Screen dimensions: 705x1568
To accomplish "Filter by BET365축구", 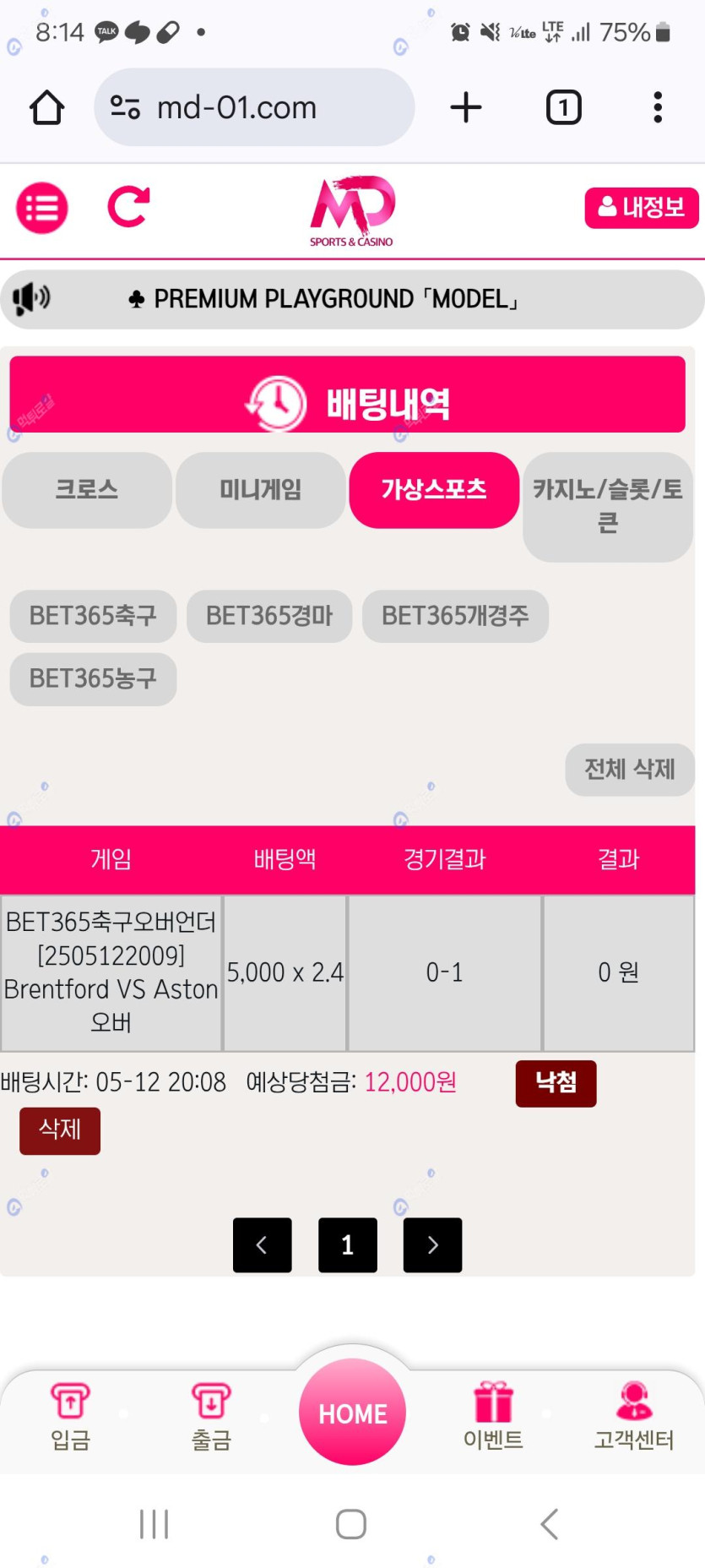I will click(93, 616).
